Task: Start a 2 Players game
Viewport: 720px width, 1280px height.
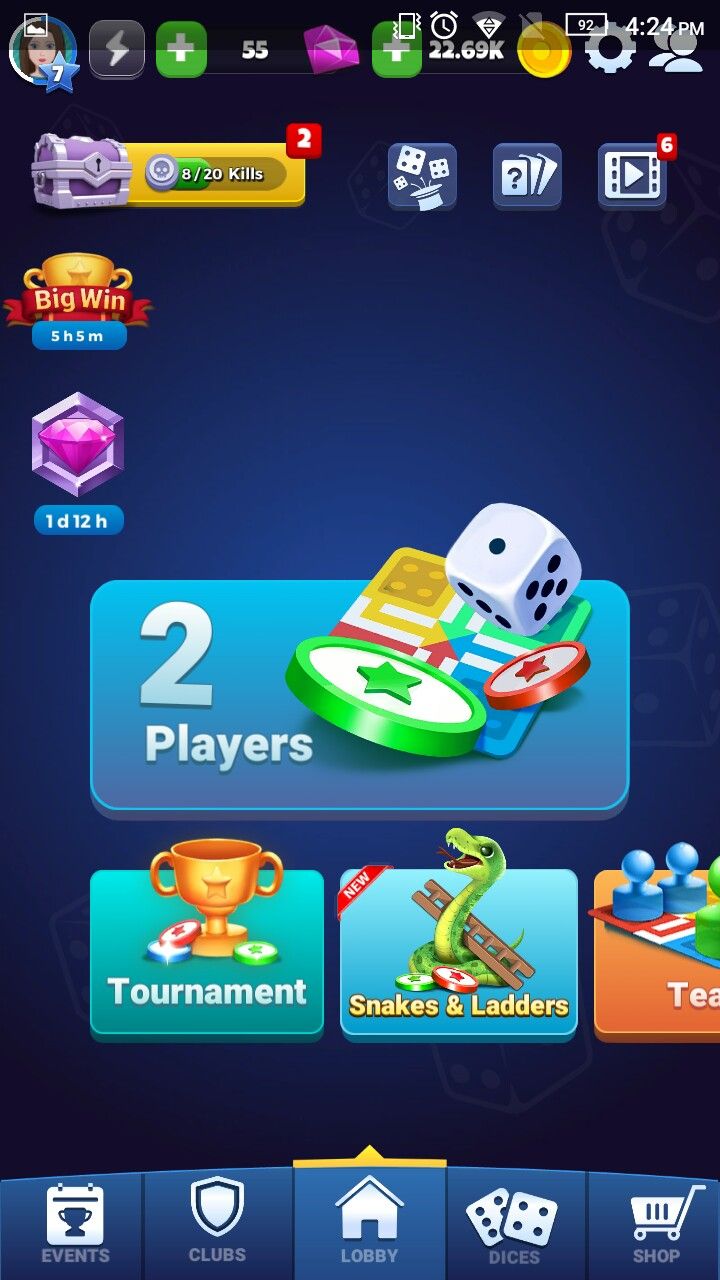Action: point(360,690)
